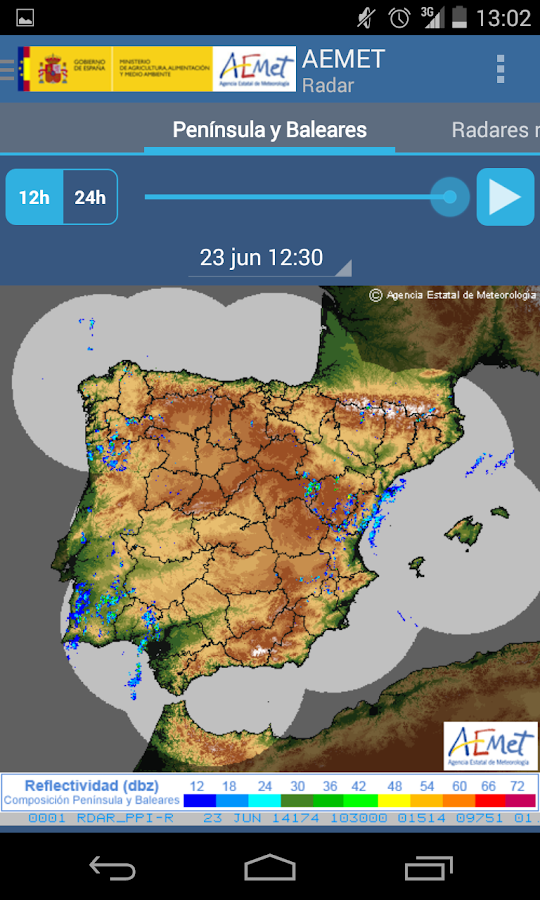Open the recent apps overview
This screenshot has width=540, height=900.
[x=429, y=867]
